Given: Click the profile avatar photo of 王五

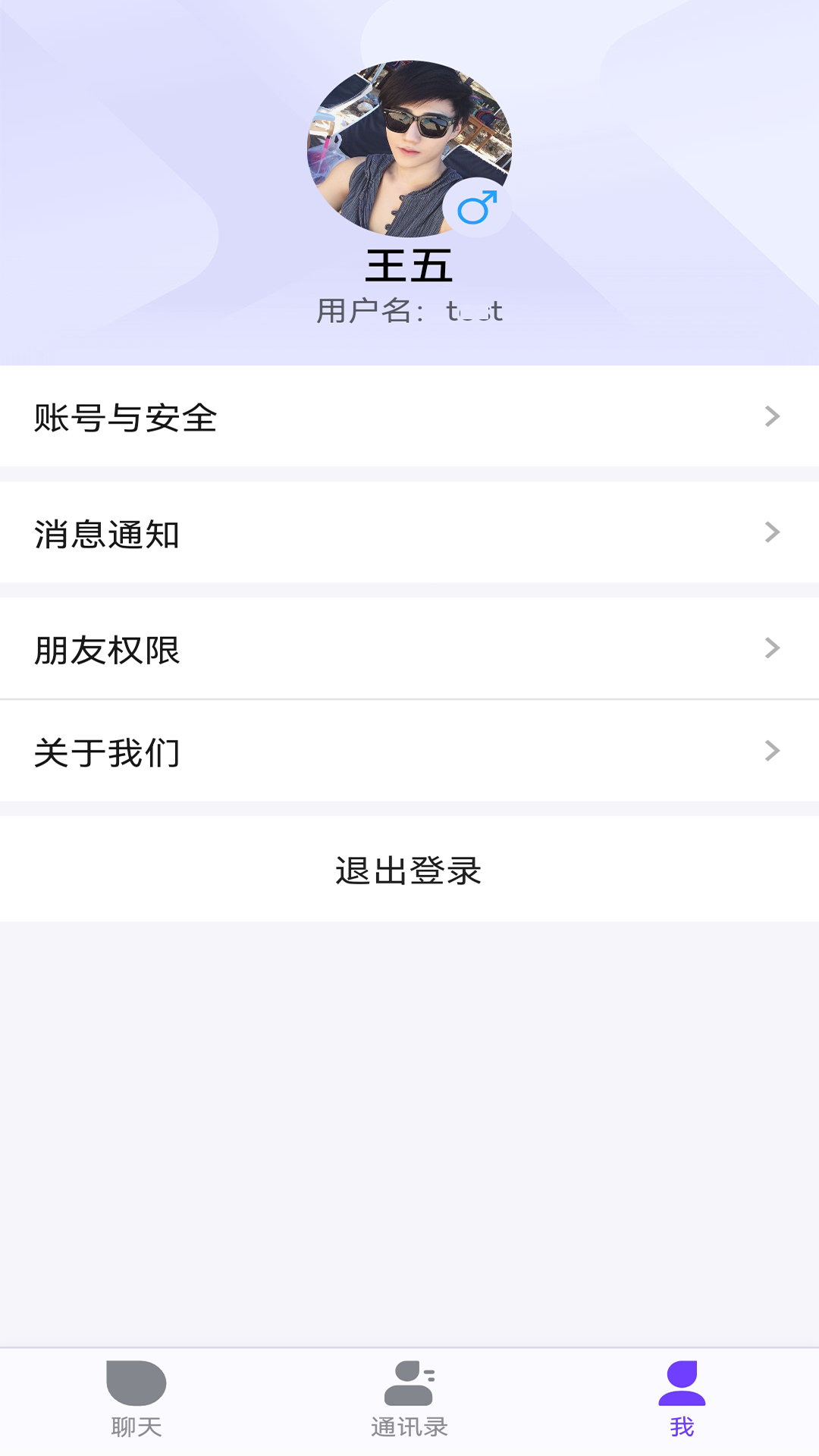Looking at the screenshot, I should (409, 148).
